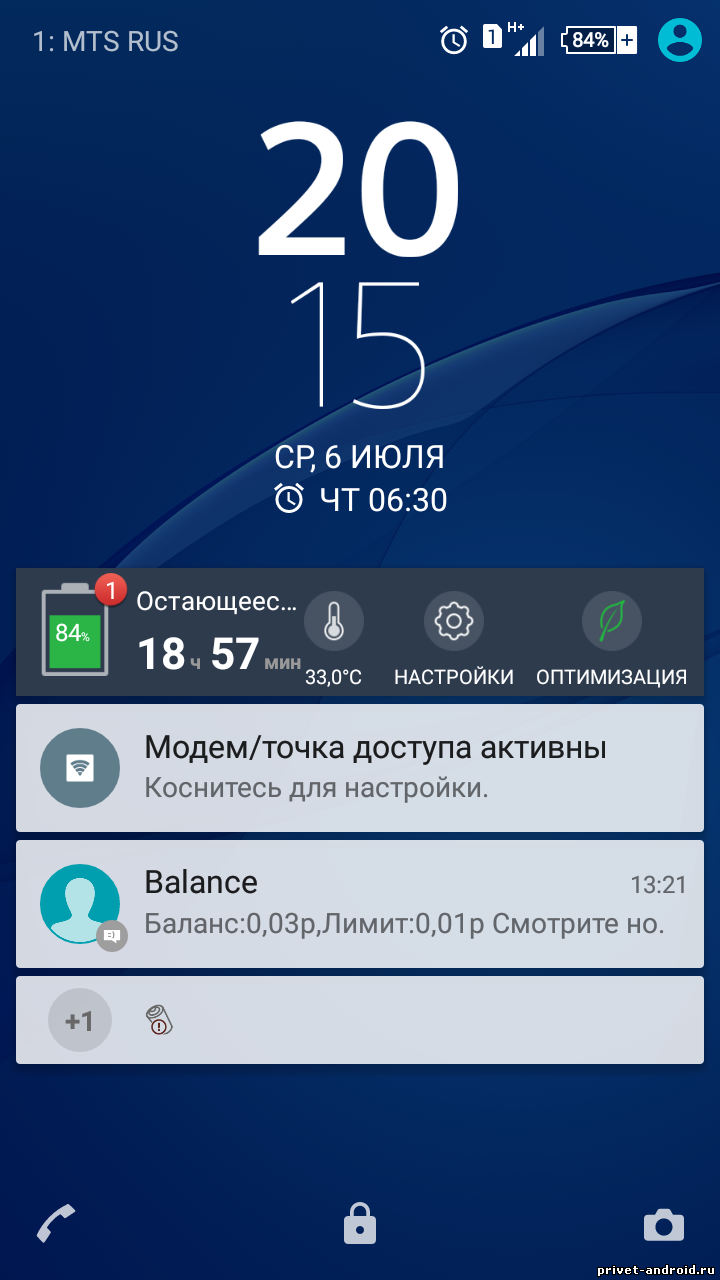Open the Balance message notification

click(360, 904)
